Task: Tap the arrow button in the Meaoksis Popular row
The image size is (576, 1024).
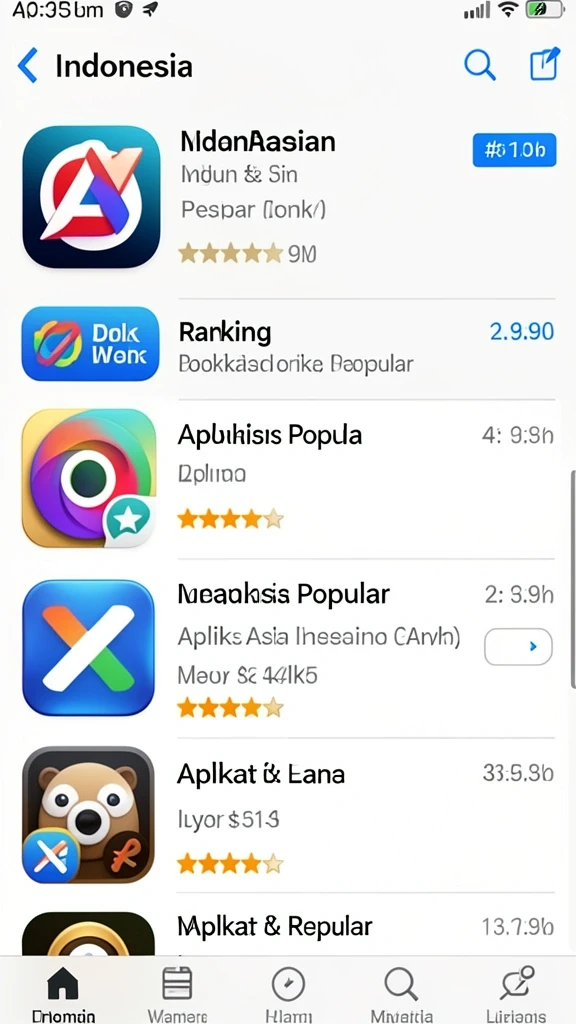Action: click(518, 647)
